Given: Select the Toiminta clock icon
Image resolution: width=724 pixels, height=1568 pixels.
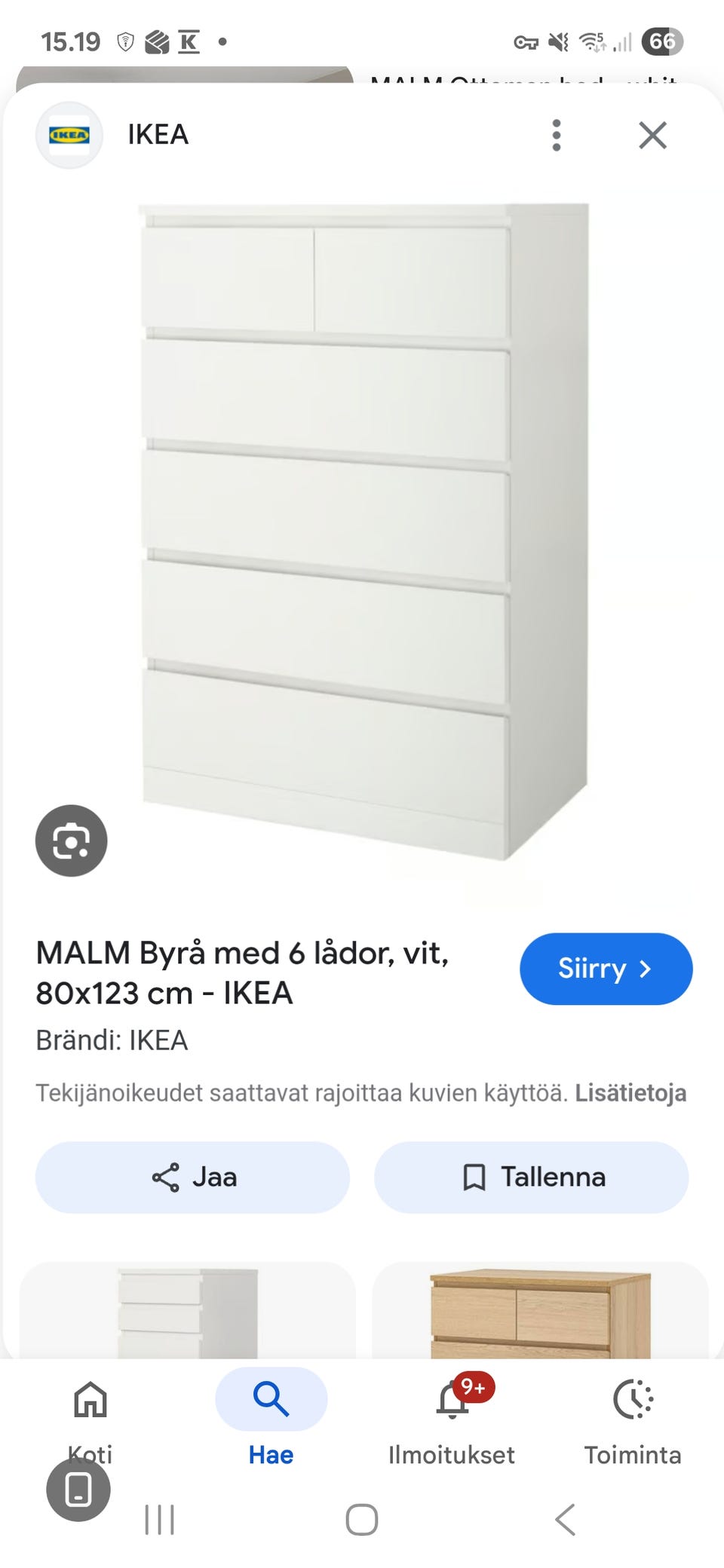Looking at the screenshot, I should 633,1399.
